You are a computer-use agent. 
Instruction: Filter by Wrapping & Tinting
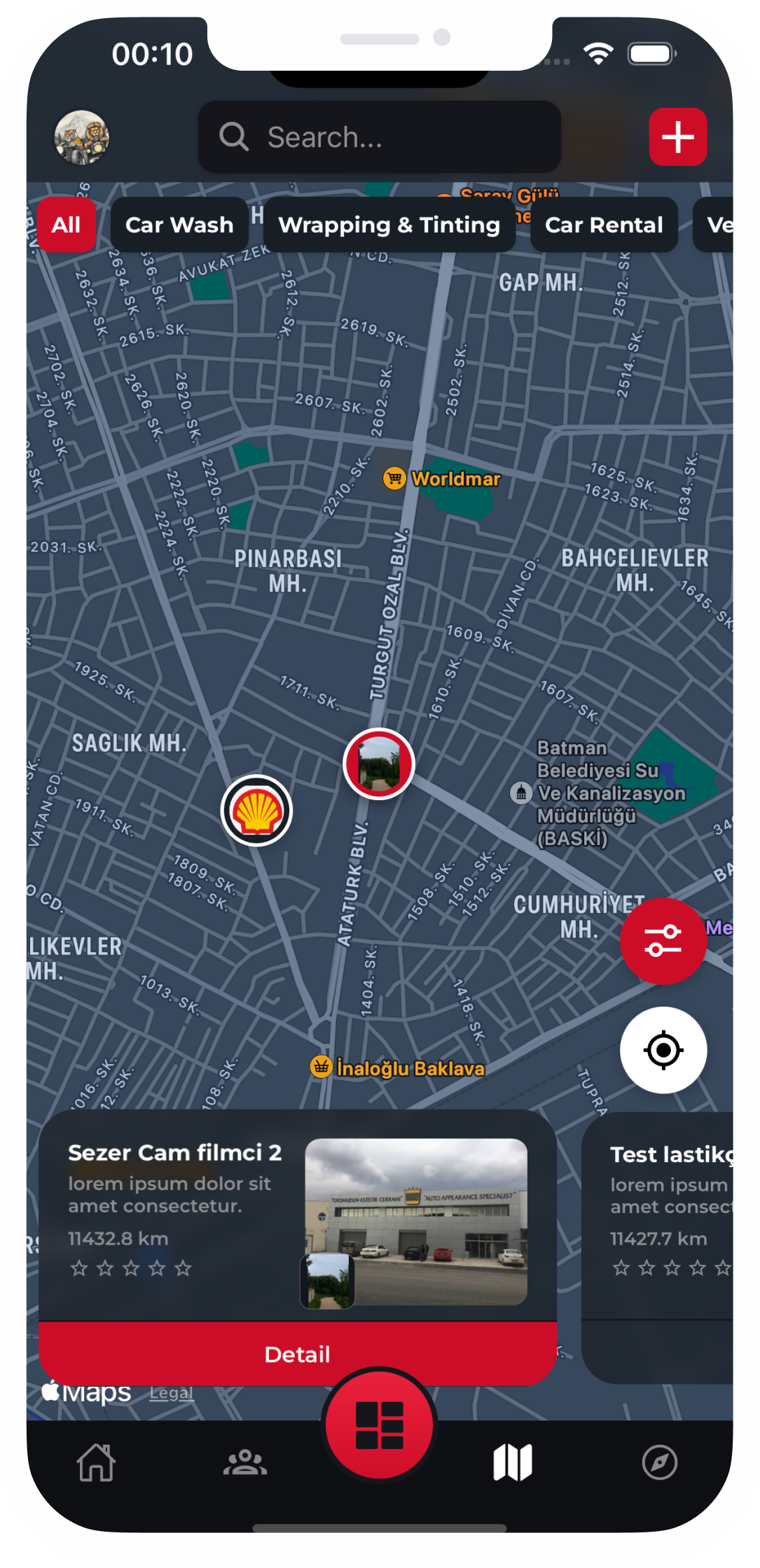tap(389, 225)
